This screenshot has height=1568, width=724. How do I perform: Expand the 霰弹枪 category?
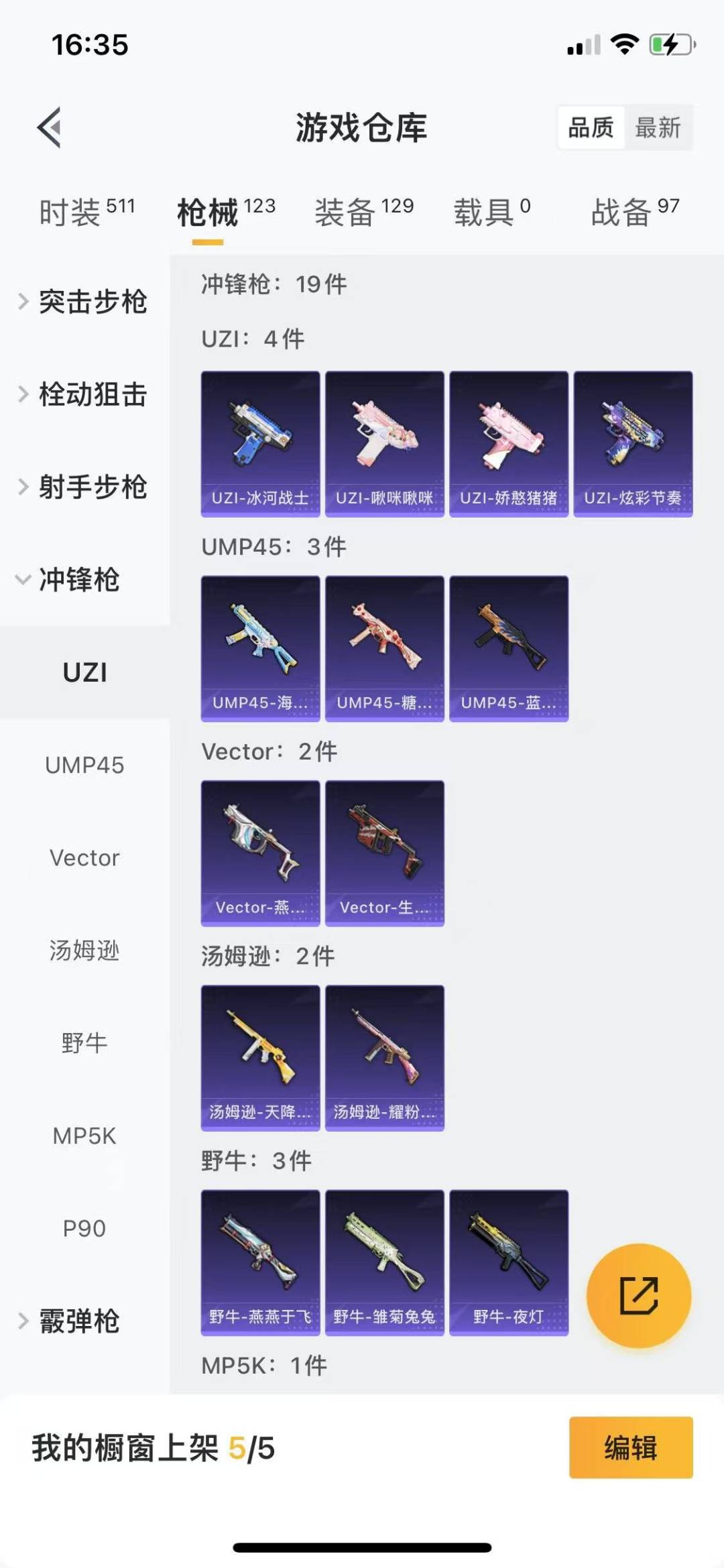(x=84, y=1321)
